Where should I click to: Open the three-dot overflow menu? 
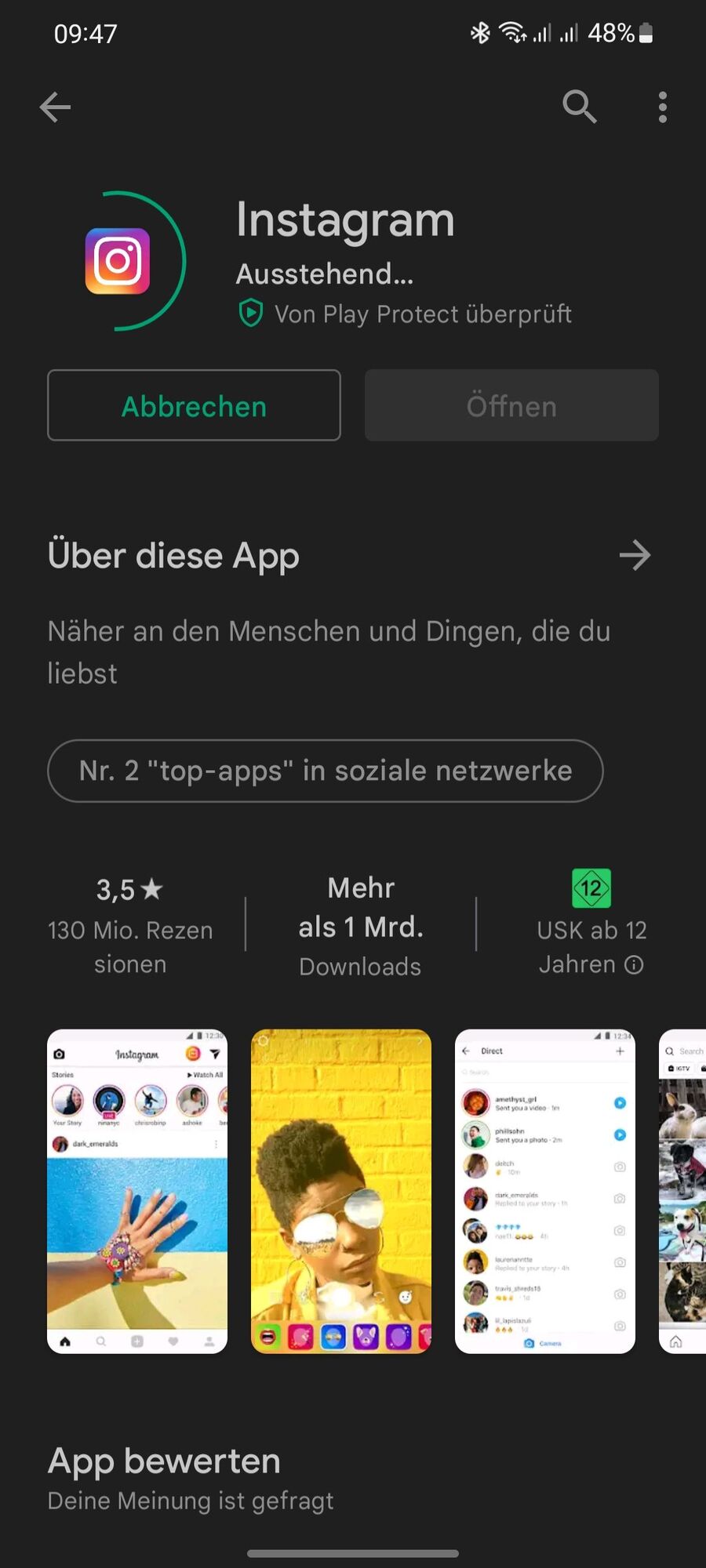(663, 107)
